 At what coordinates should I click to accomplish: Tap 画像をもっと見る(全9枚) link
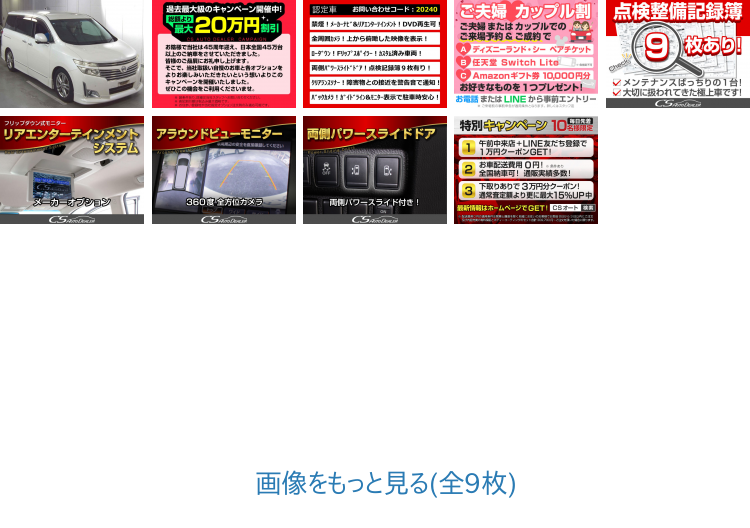(x=386, y=484)
